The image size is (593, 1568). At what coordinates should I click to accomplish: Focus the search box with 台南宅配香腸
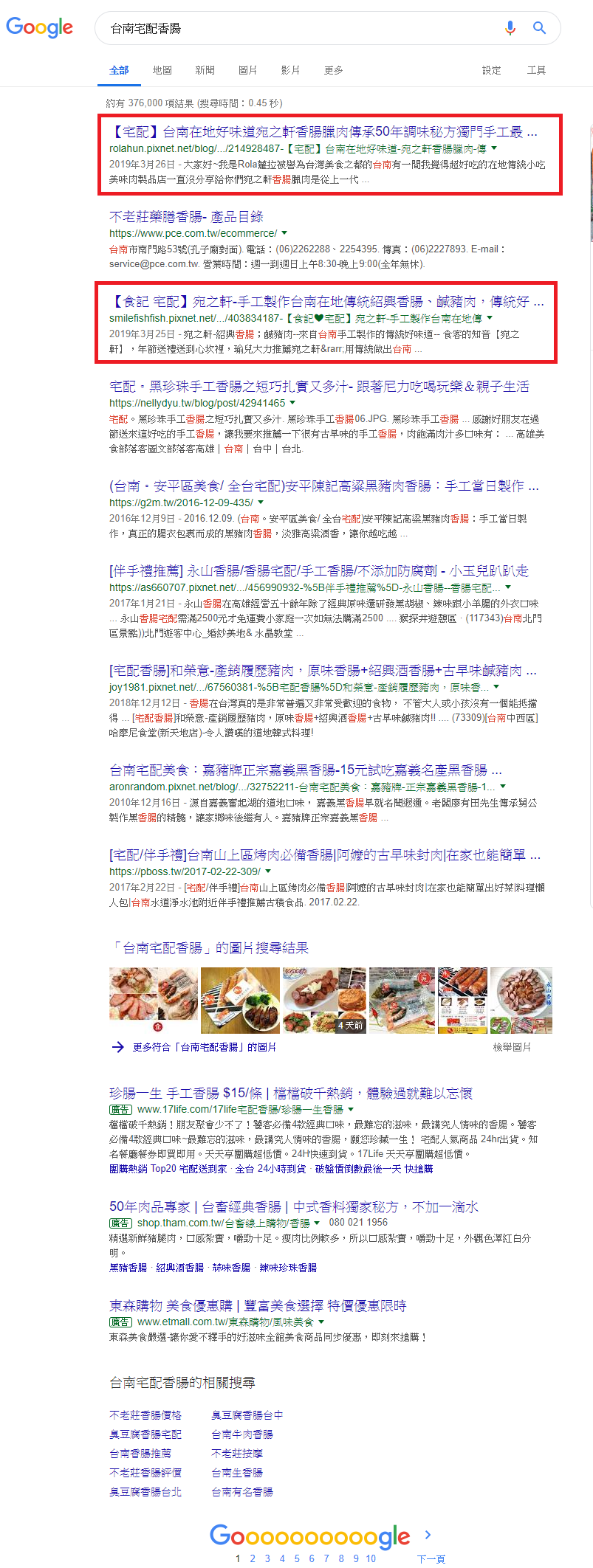coord(295,28)
